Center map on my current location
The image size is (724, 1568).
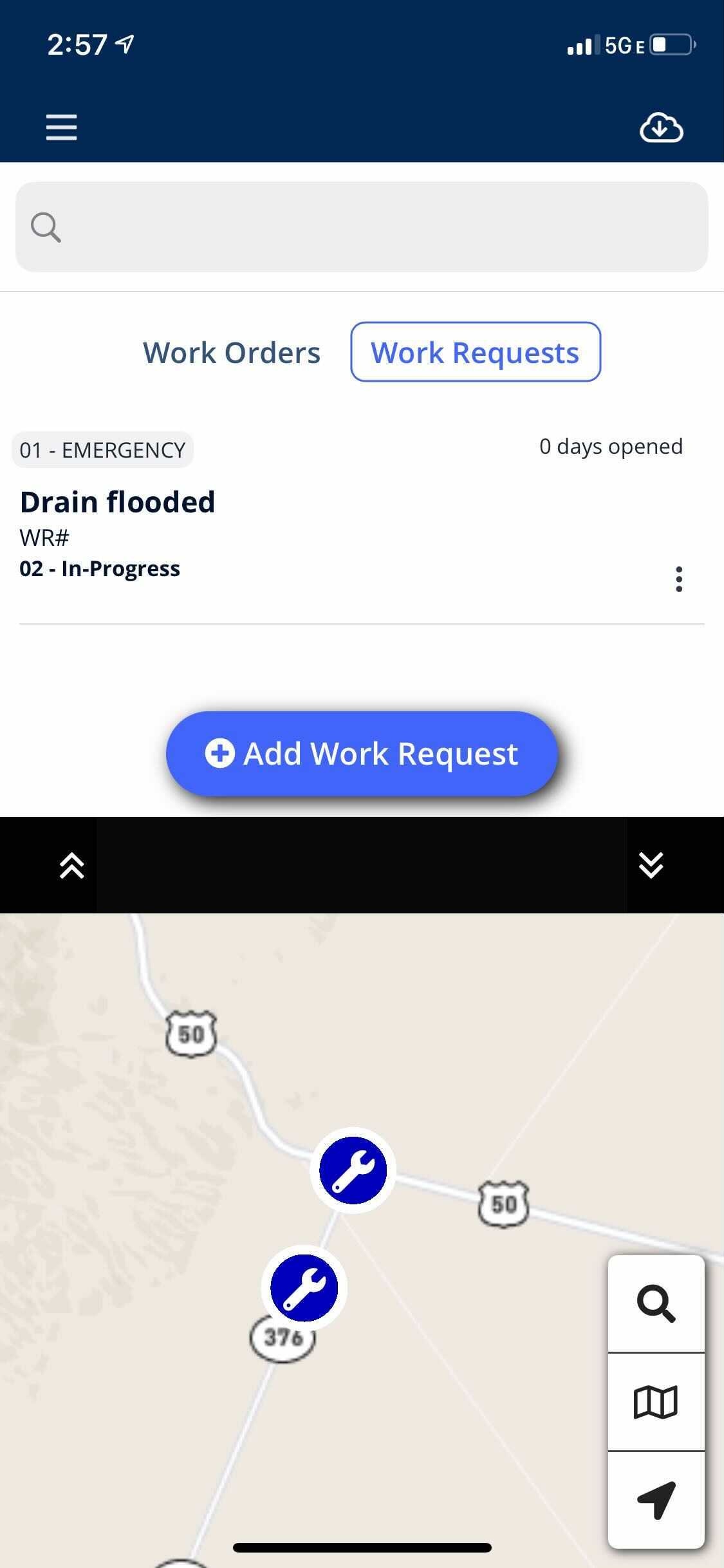tap(656, 1499)
